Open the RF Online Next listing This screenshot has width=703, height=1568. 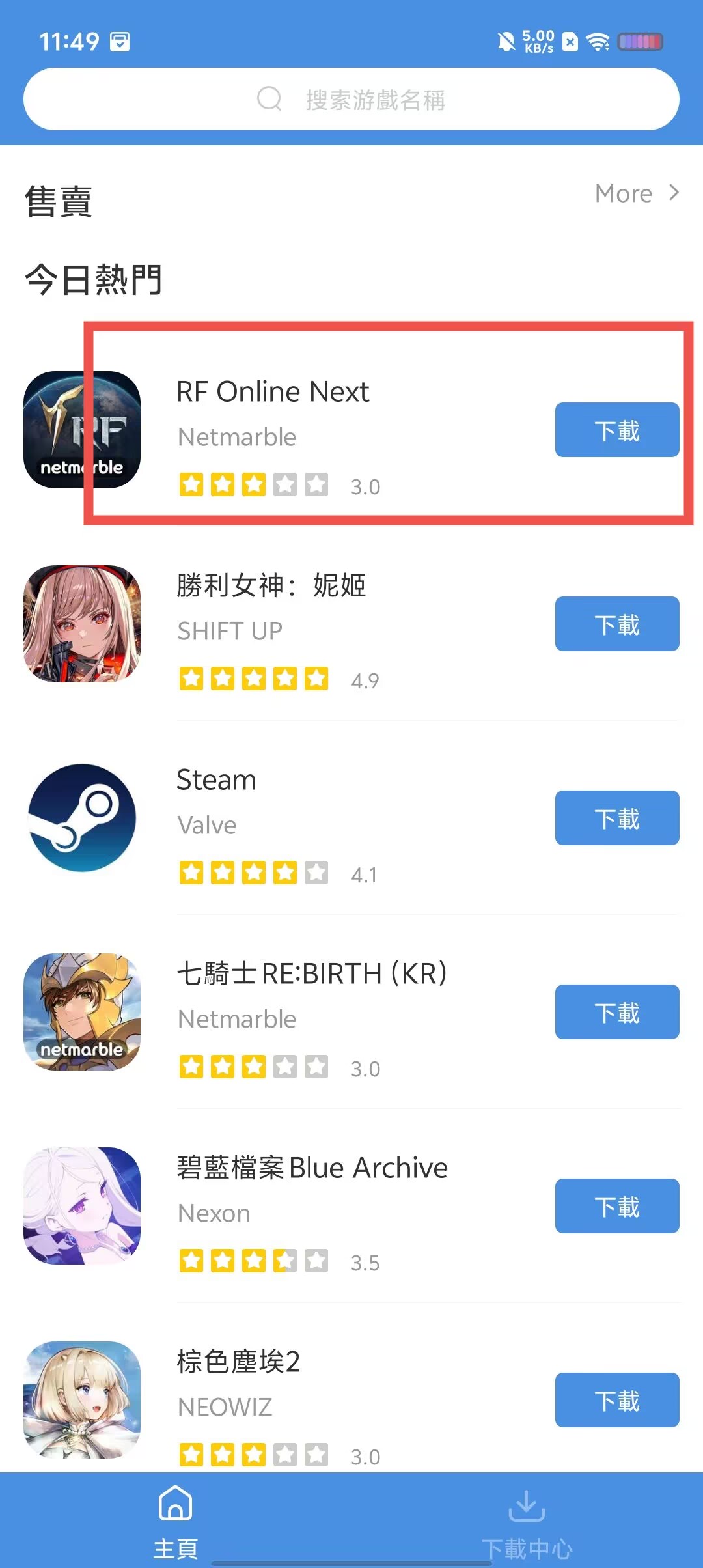[x=273, y=392]
